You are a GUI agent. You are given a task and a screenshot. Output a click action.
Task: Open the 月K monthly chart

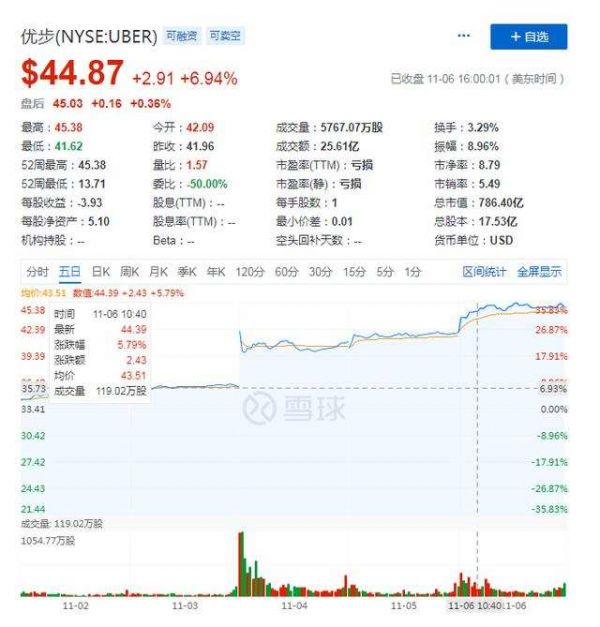click(x=158, y=271)
